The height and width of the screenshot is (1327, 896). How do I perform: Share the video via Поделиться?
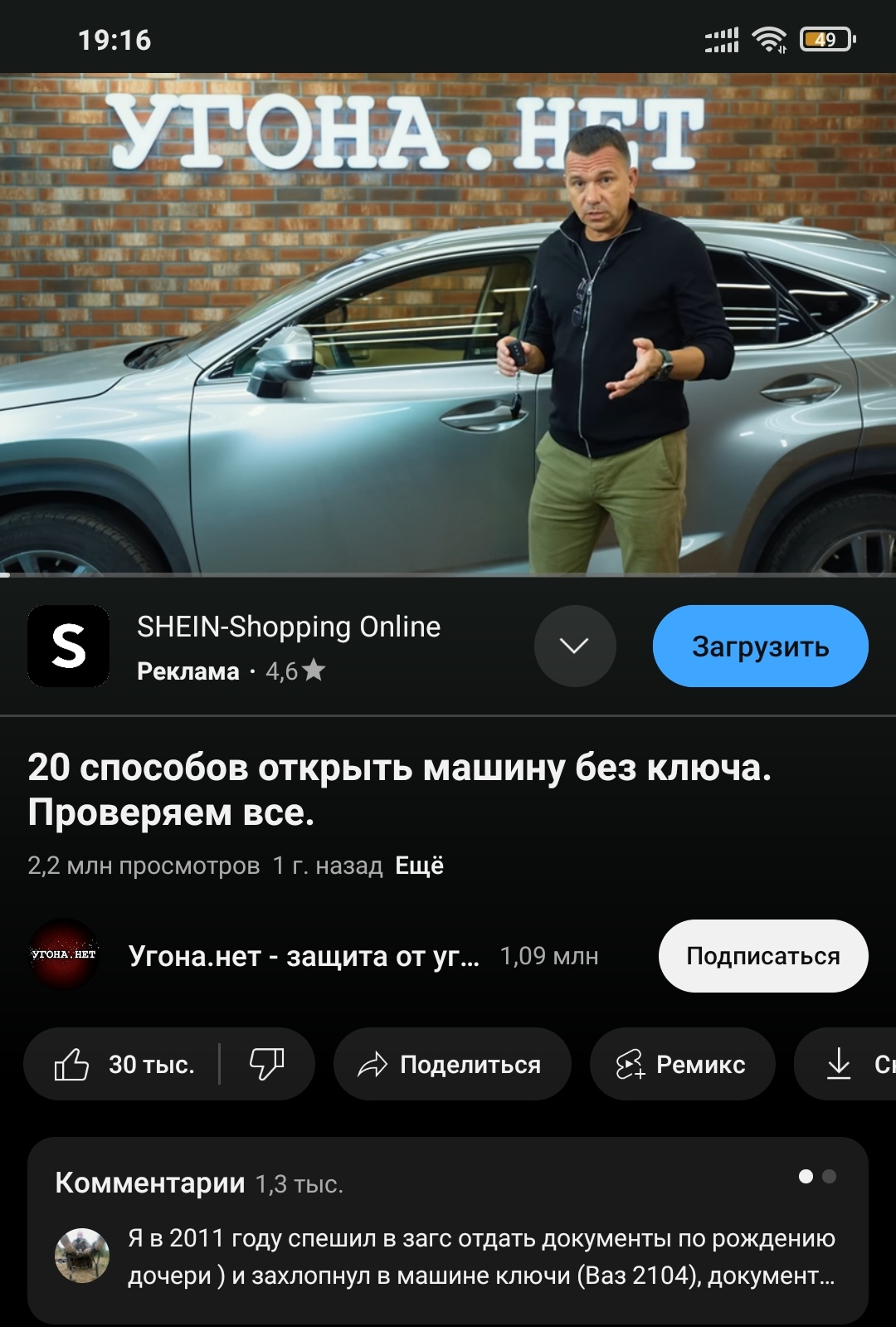pyautogui.click(x=451, y=1064)
